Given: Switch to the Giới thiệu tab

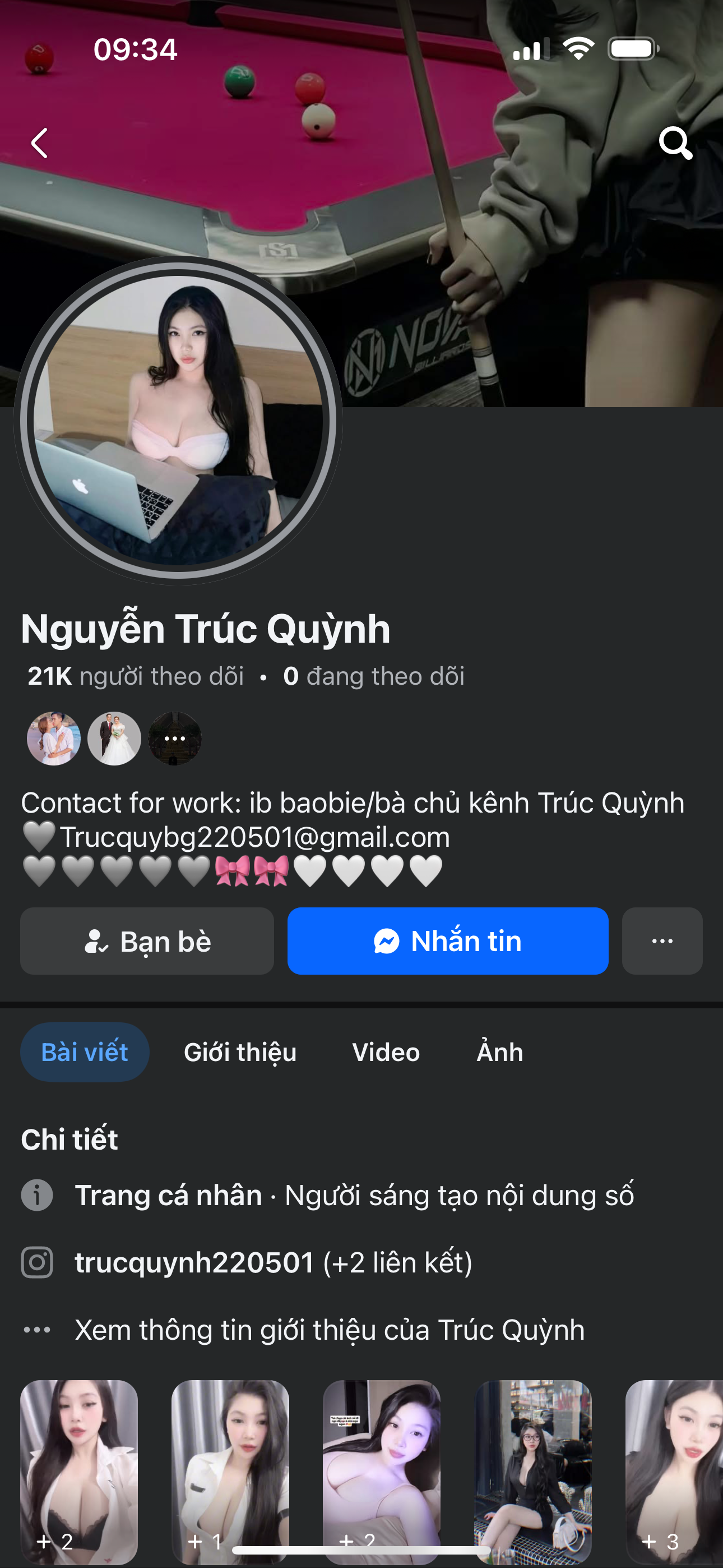Looking at the screenshot, I should click(240, 1052).
